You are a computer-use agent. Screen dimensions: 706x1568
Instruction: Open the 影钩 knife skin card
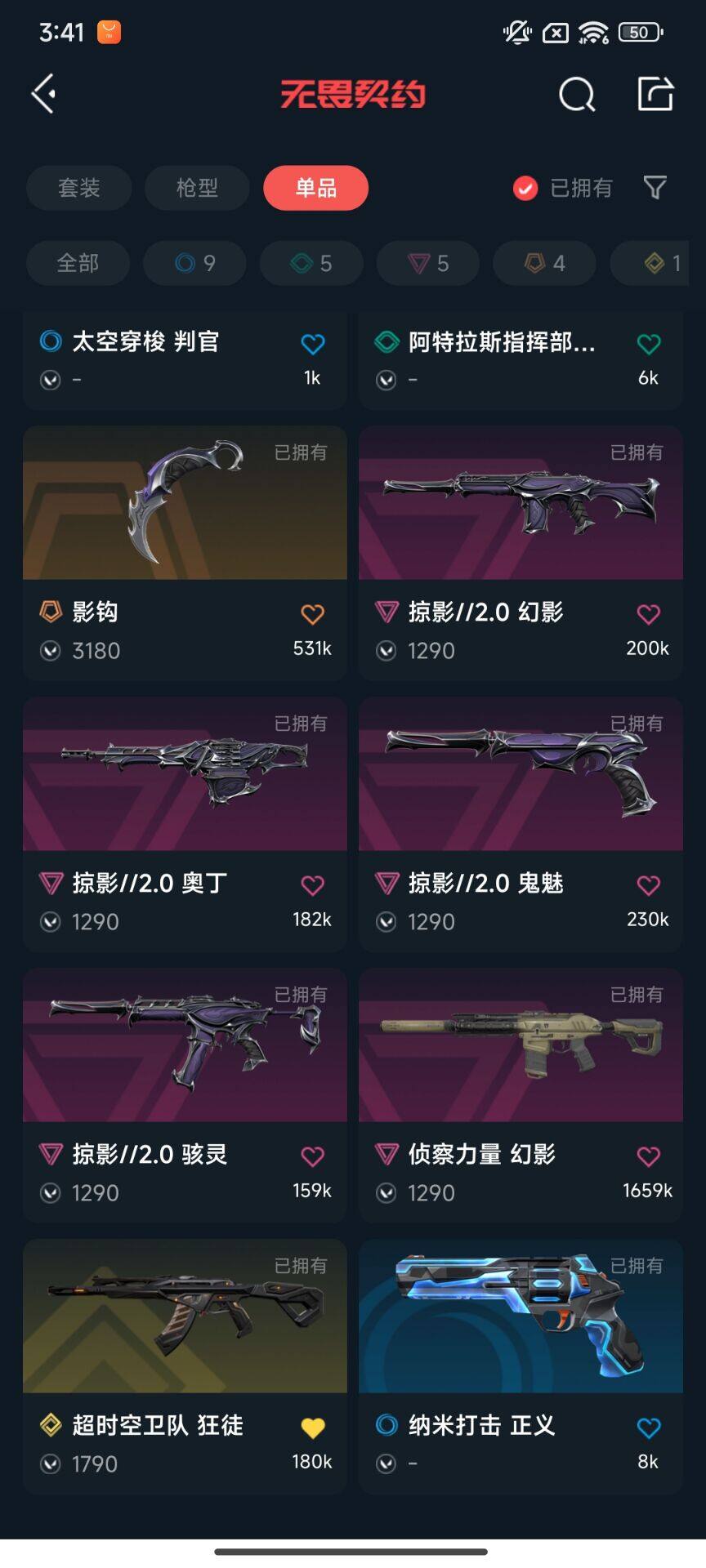coord(185,503)
